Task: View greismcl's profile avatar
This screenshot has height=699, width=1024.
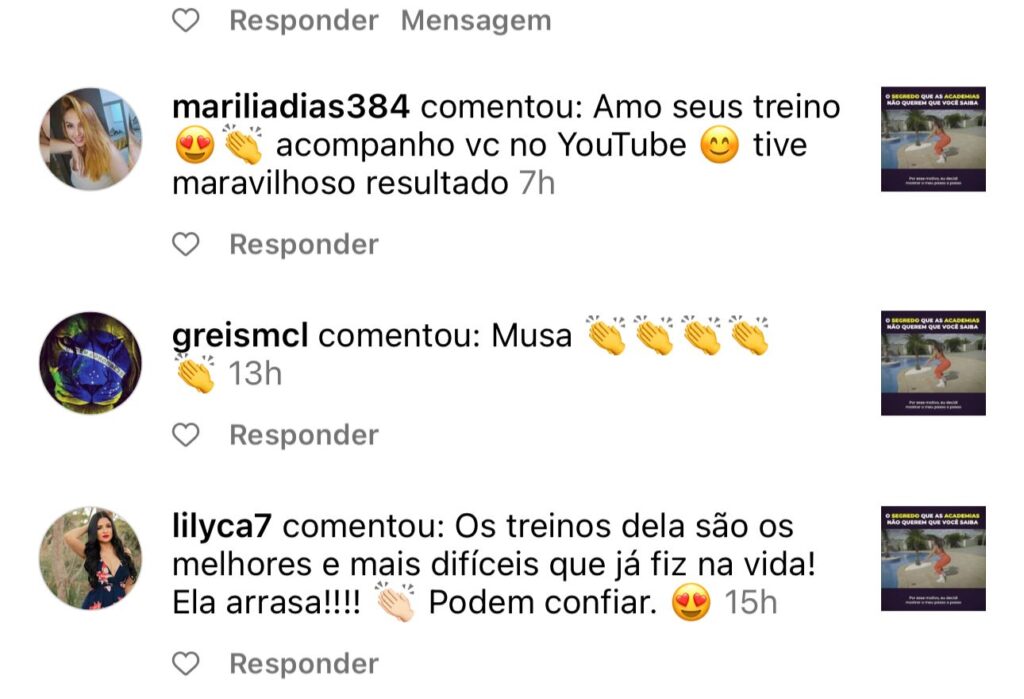Action: (x=90, y=363)
